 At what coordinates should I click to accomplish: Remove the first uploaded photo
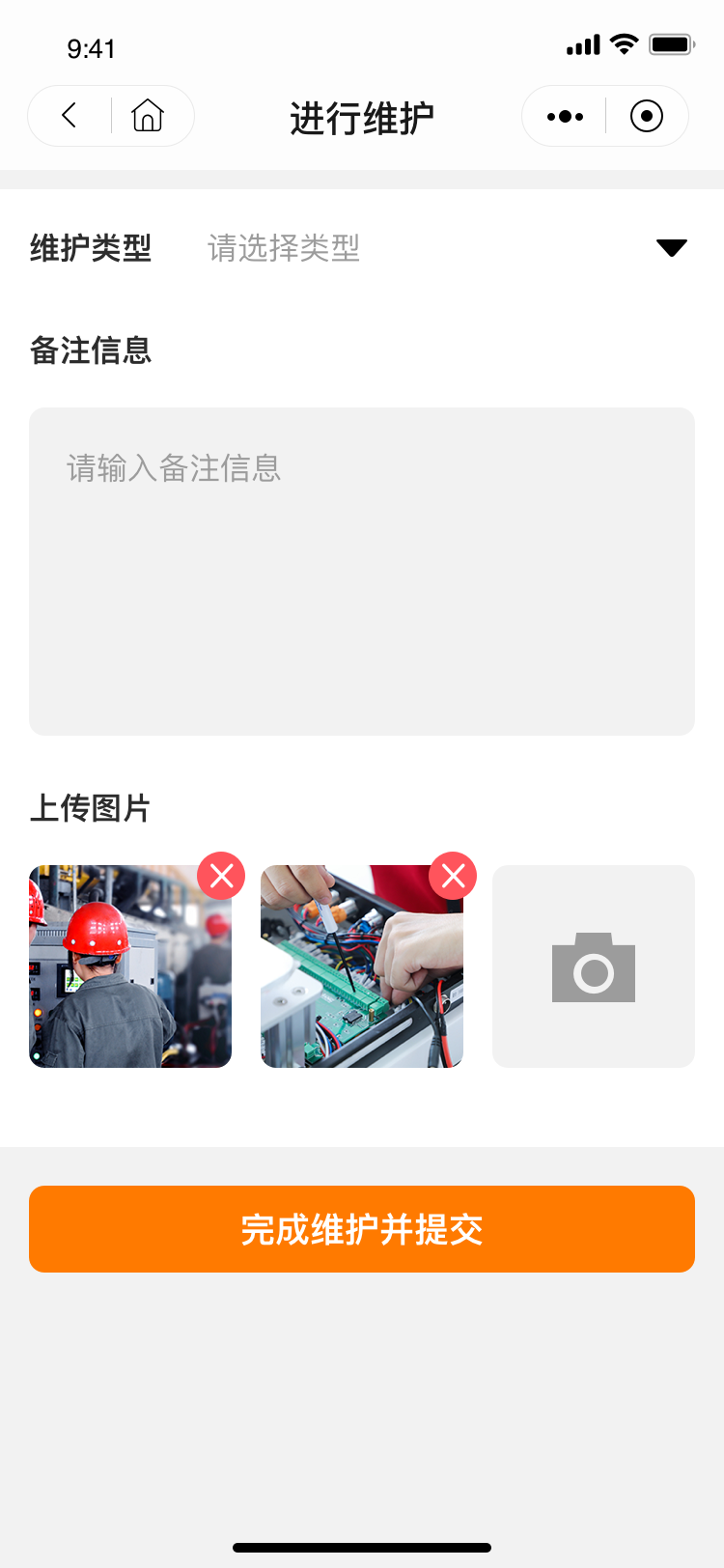pyautogui.click(x=221, y=876)
